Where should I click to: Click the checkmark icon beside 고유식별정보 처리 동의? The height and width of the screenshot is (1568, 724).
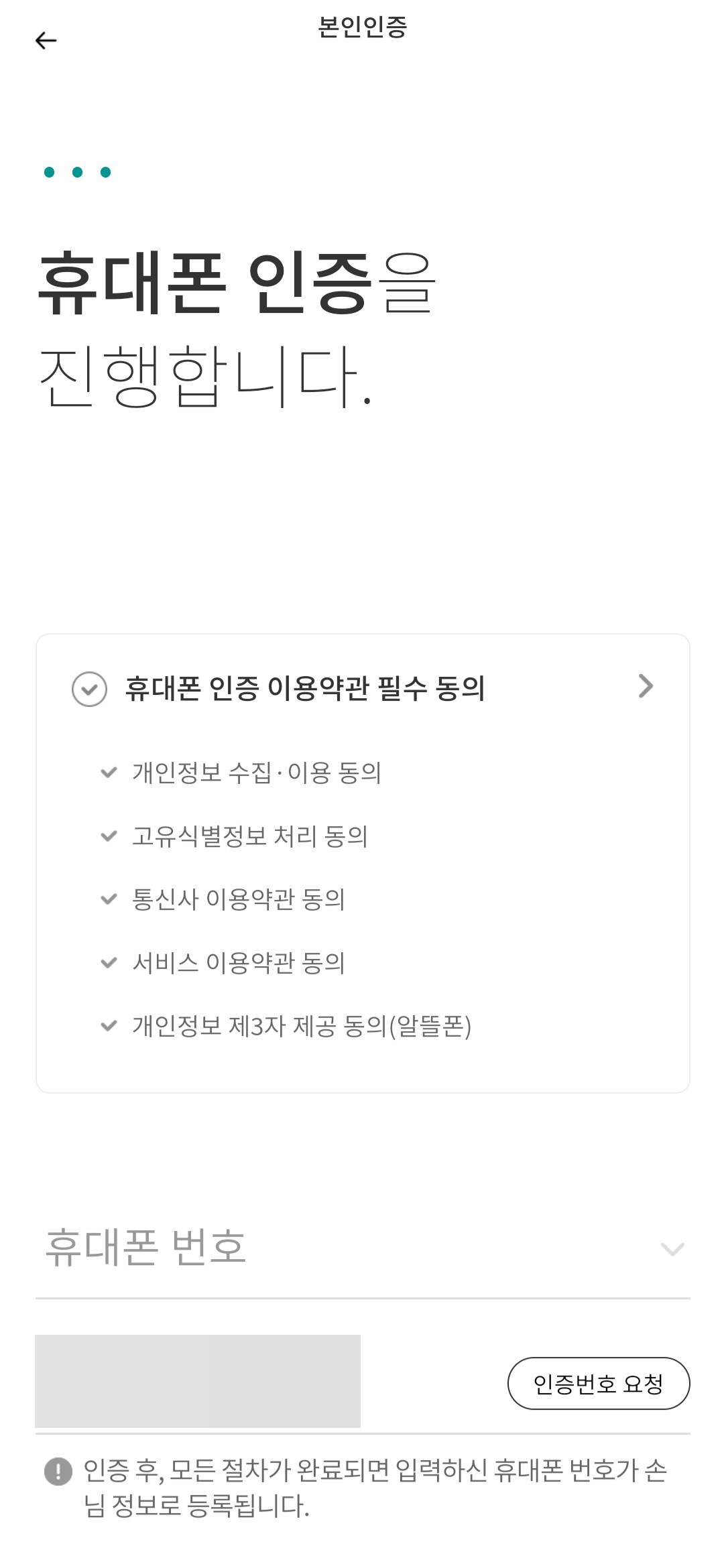(x=107, y=836)
